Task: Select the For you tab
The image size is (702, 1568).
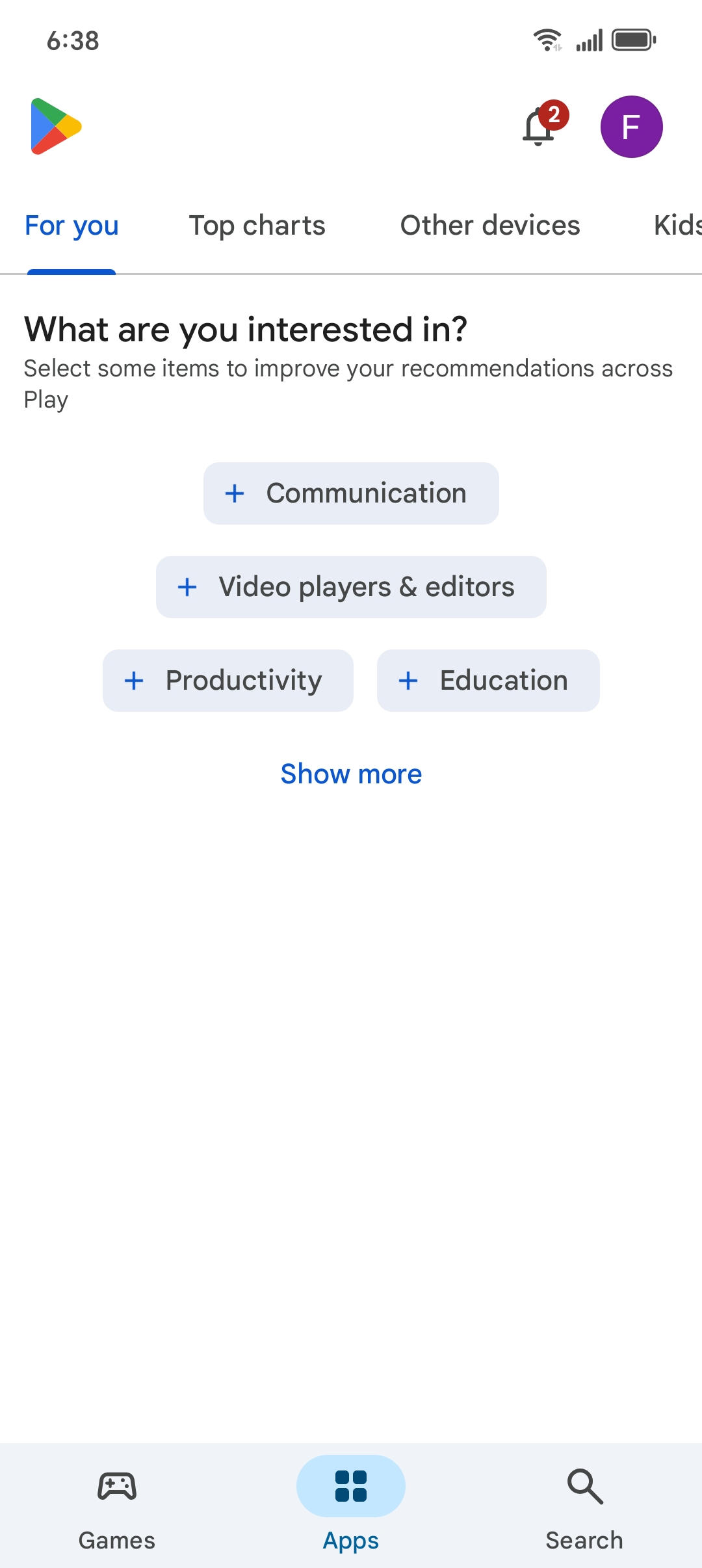Action: [71, 226]
